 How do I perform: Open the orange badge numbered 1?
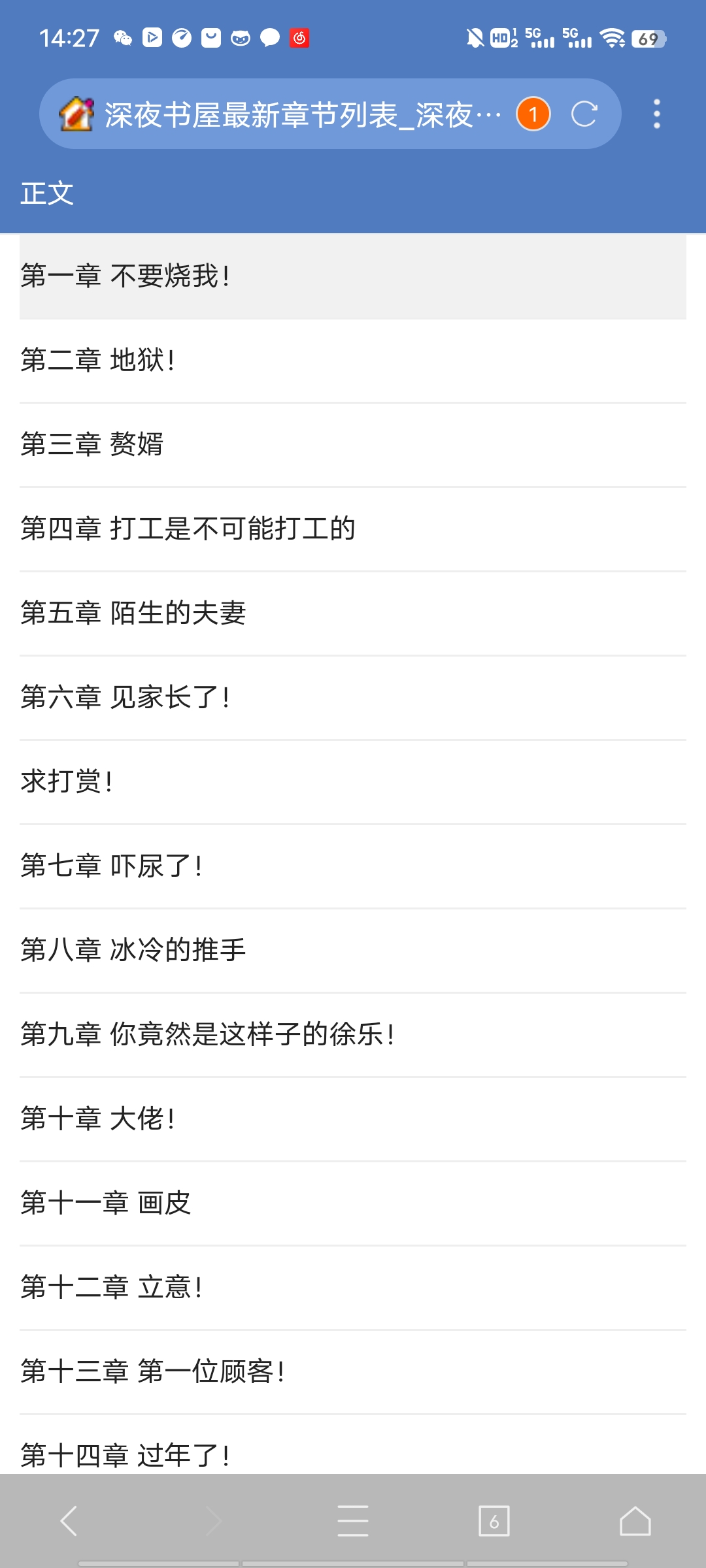tap(533, 114)
